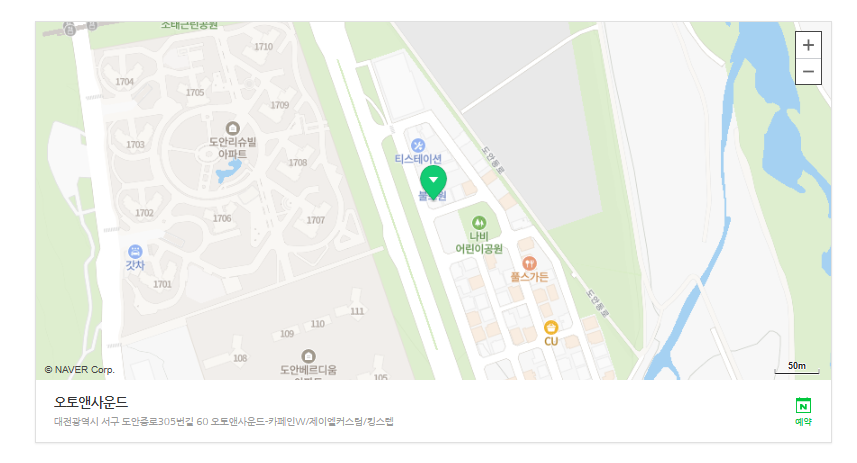
Task: Open Naver reservation (예약) button
Action: pyautogui.click(x=803, y=410)
